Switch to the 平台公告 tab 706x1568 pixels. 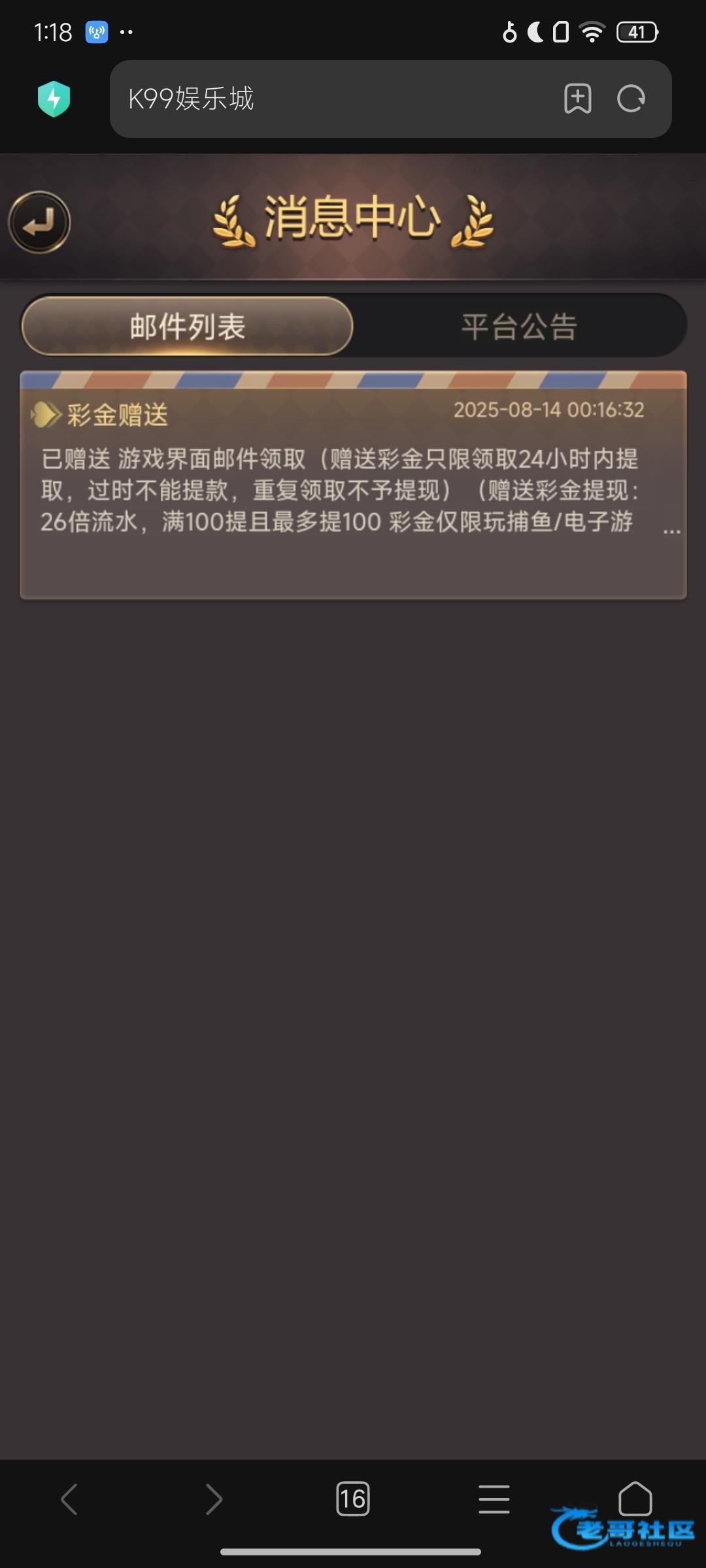519,326
